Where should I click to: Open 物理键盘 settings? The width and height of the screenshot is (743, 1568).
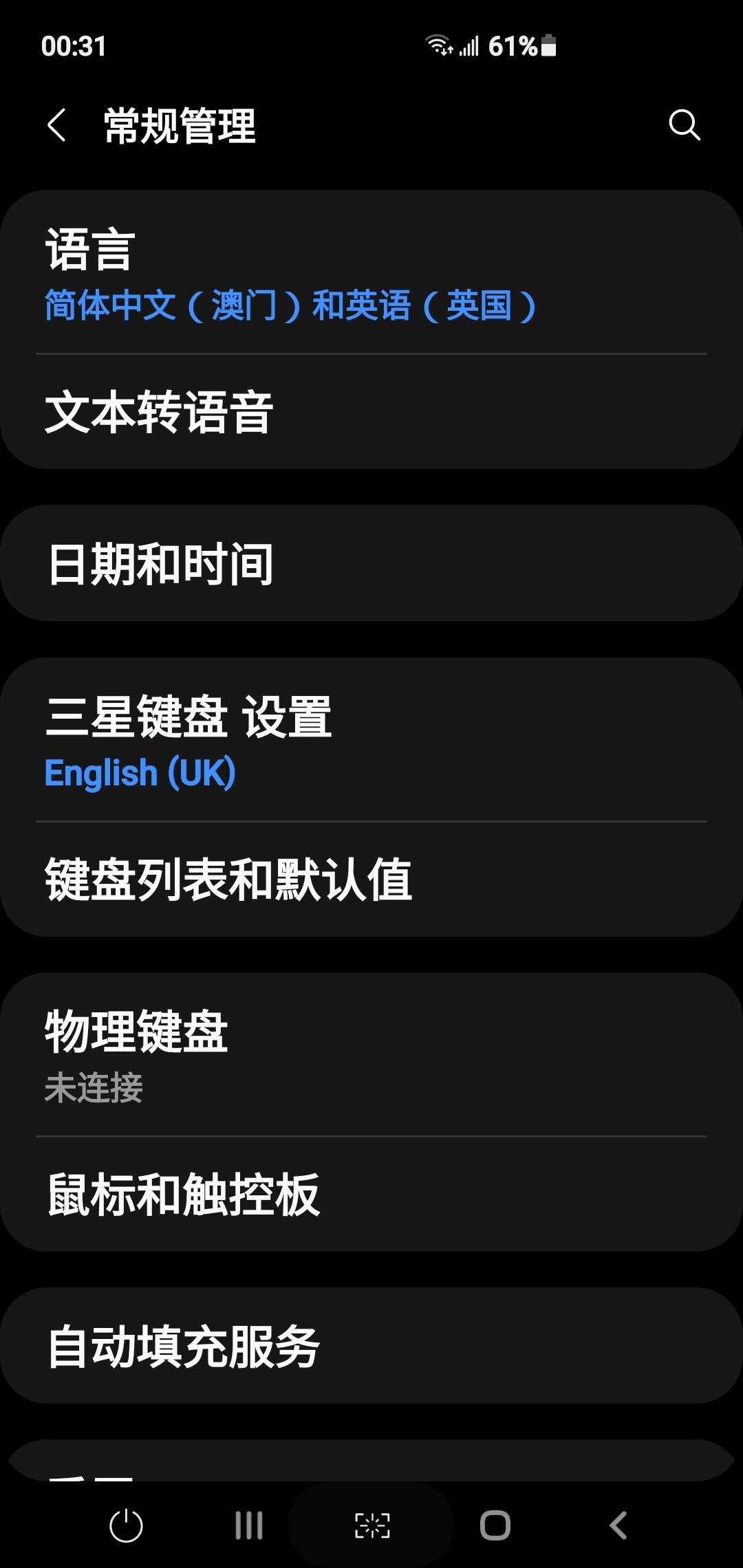[x=371, y=1056]
